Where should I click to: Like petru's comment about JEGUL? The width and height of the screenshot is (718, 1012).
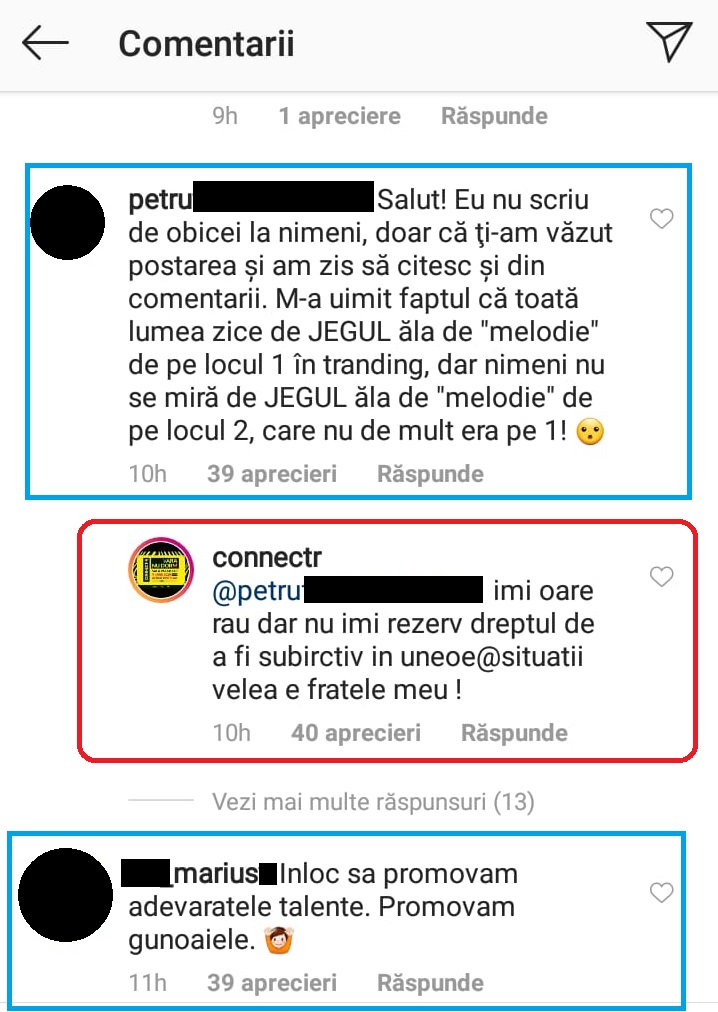661,219
